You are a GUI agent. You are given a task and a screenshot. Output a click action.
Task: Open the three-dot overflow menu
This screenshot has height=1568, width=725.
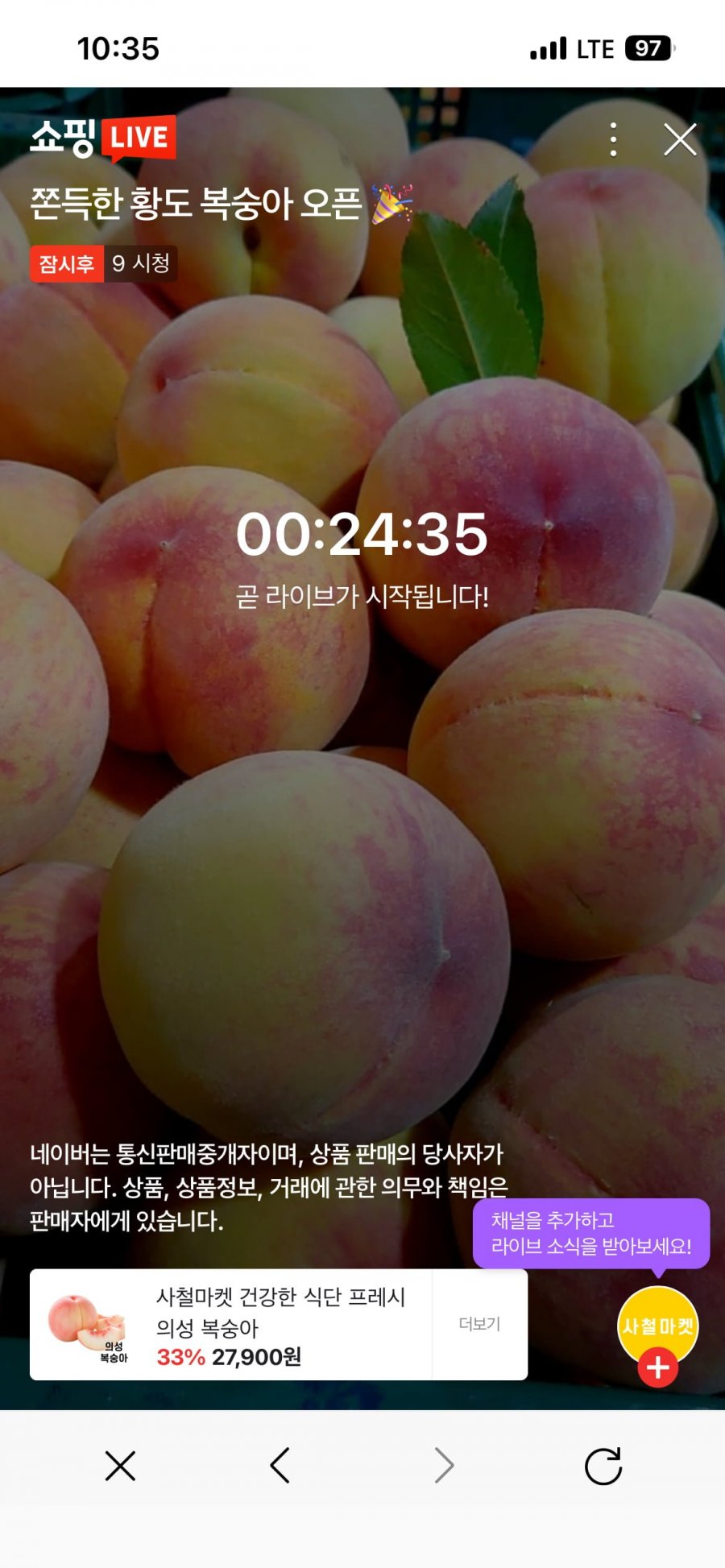[614, 139]
